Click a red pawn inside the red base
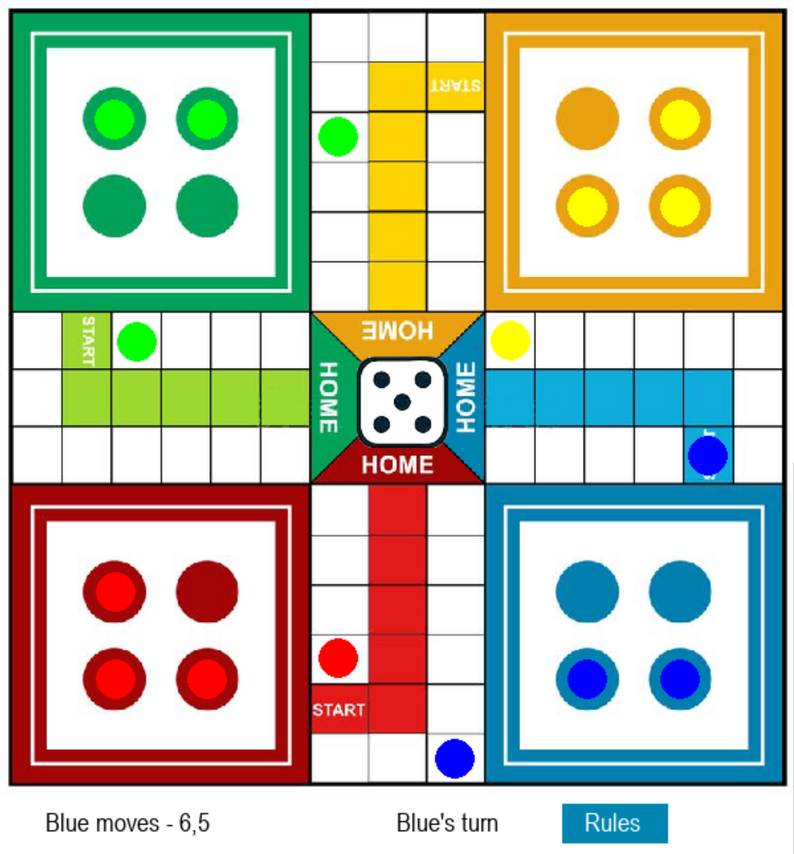The image size is (794, 854). (x=115, y=590)
